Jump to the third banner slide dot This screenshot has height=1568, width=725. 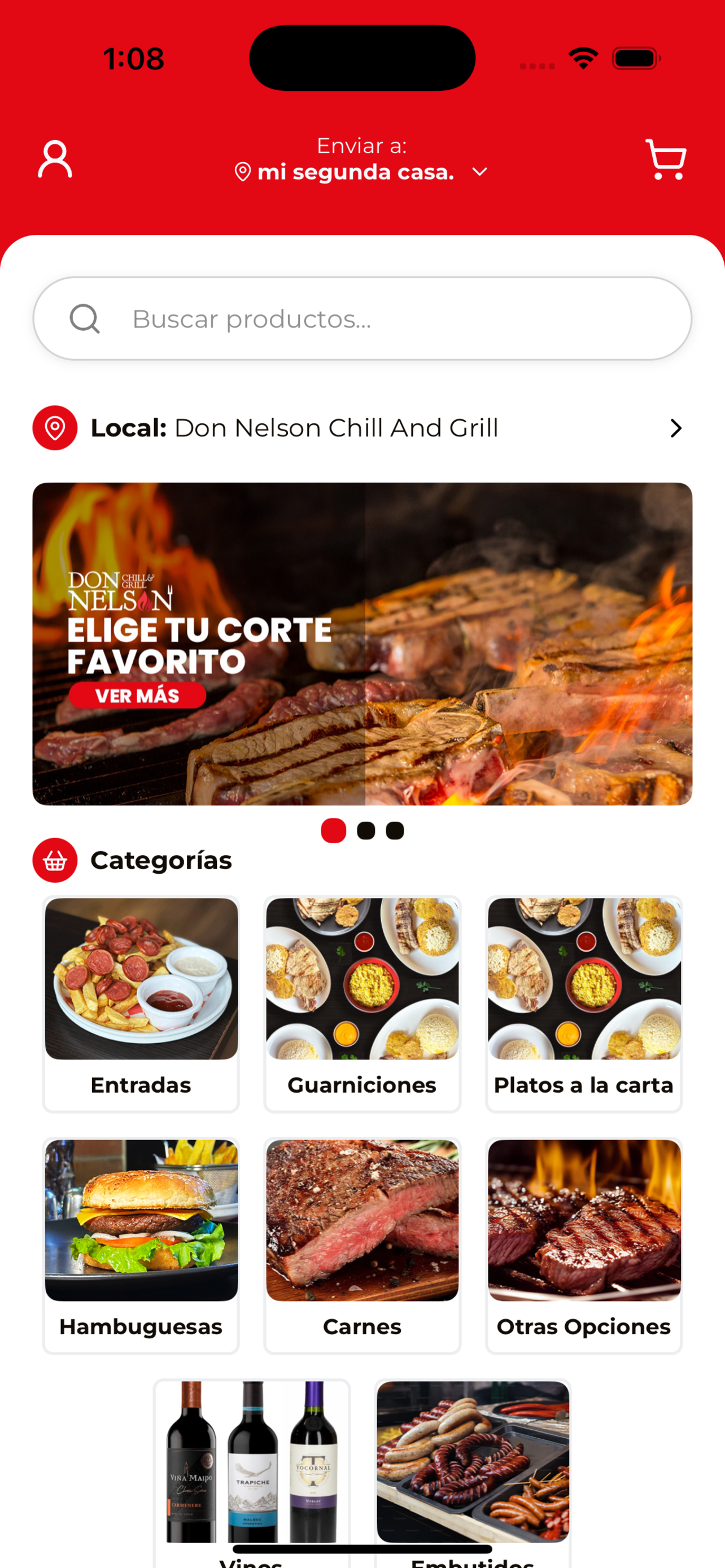[395, 831]
